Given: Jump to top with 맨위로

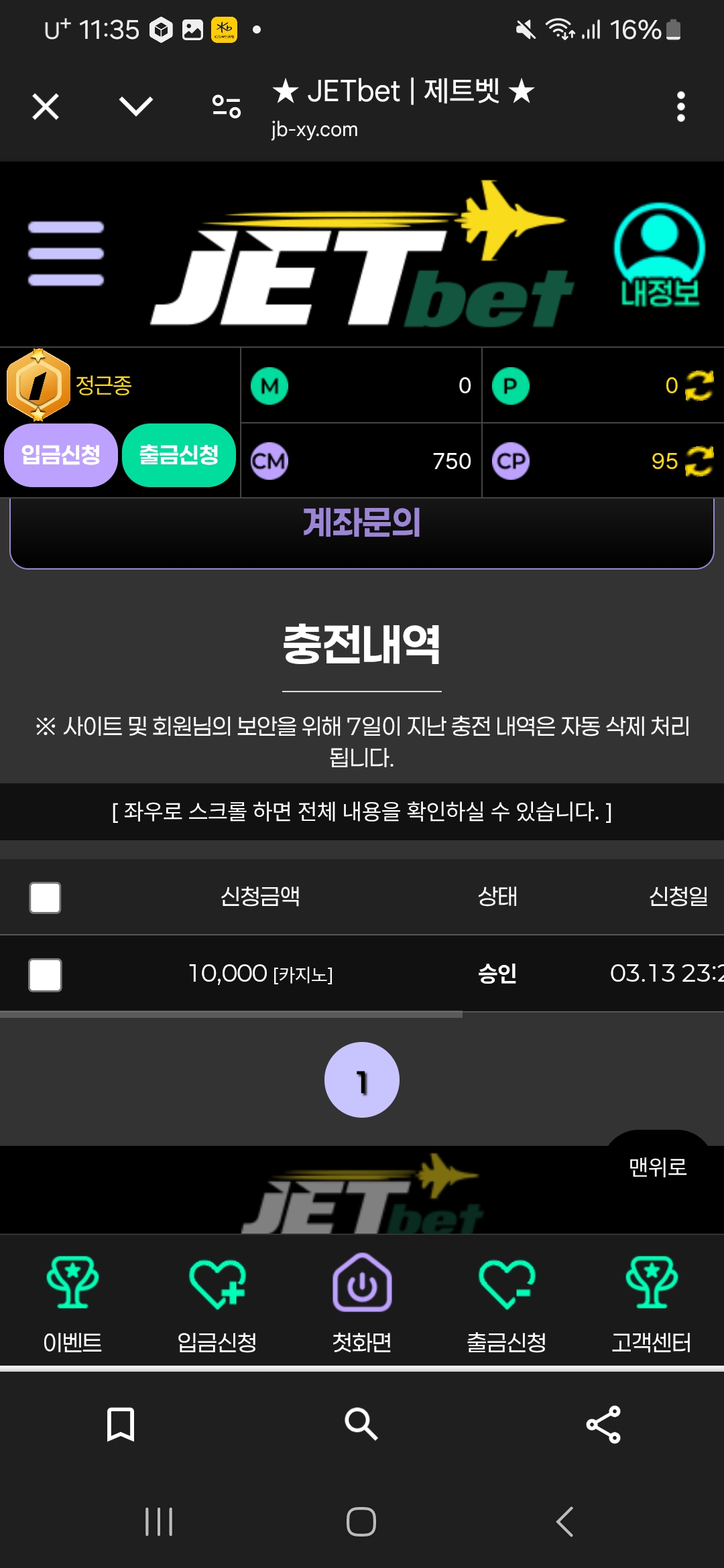Looking at the screenshot, I should tap(658, 1167).
